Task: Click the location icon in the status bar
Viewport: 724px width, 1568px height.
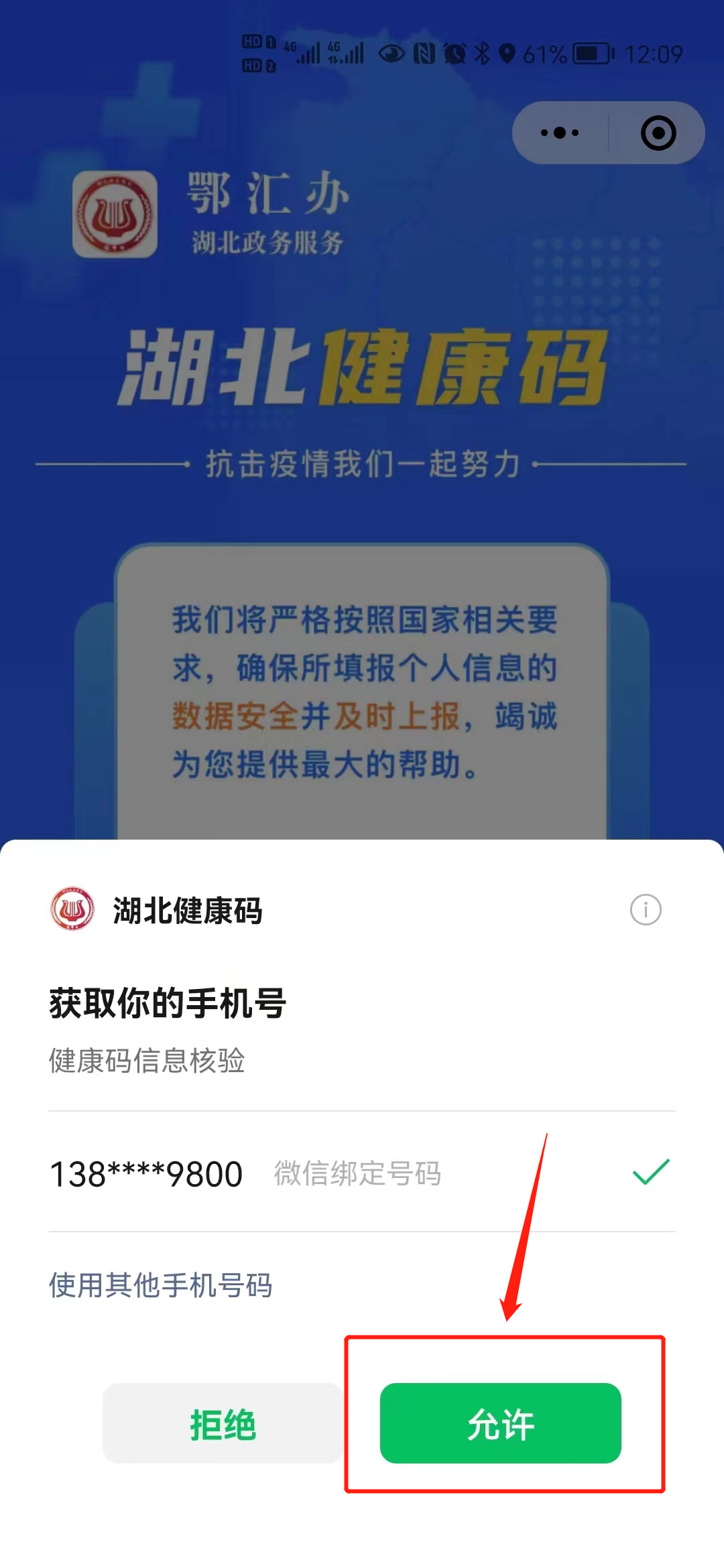Action: point(508,51)
